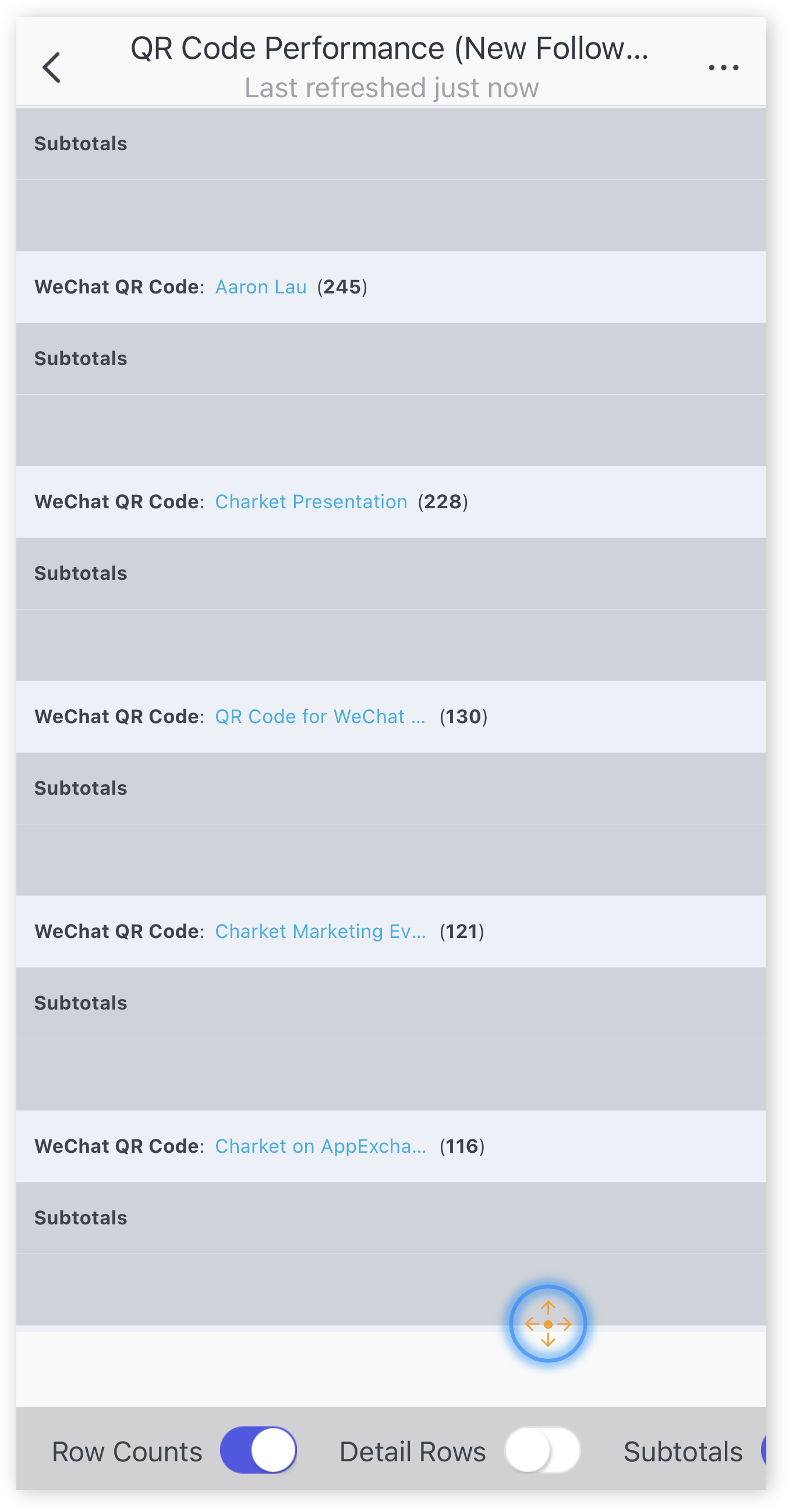Viewport: 789px width, 1512px height.
Task: Open the three-dot overflow menu
Action: click(723, 68)
